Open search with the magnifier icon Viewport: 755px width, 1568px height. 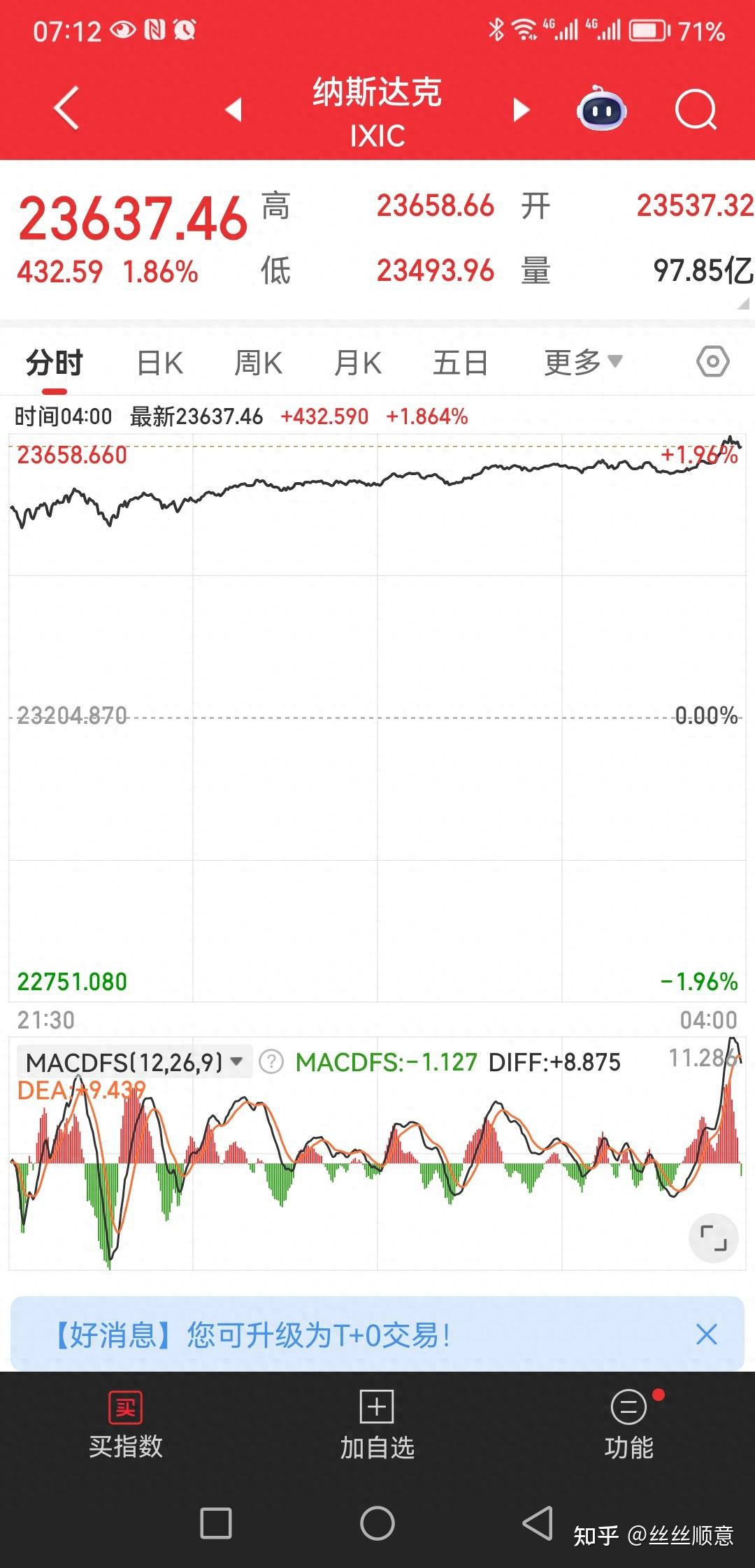(696, 110)
